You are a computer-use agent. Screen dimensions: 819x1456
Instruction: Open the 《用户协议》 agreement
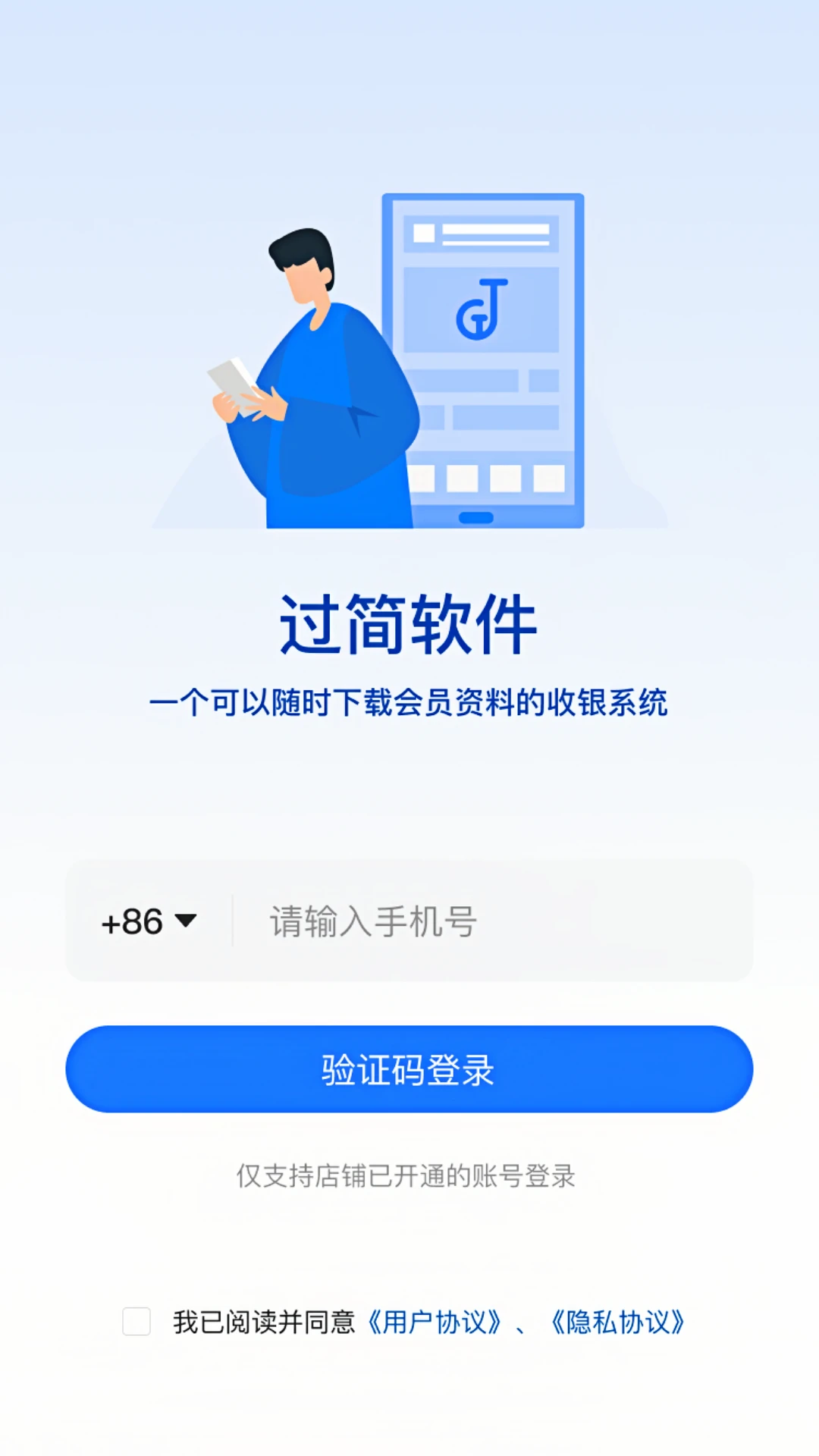coord(435,1324)
